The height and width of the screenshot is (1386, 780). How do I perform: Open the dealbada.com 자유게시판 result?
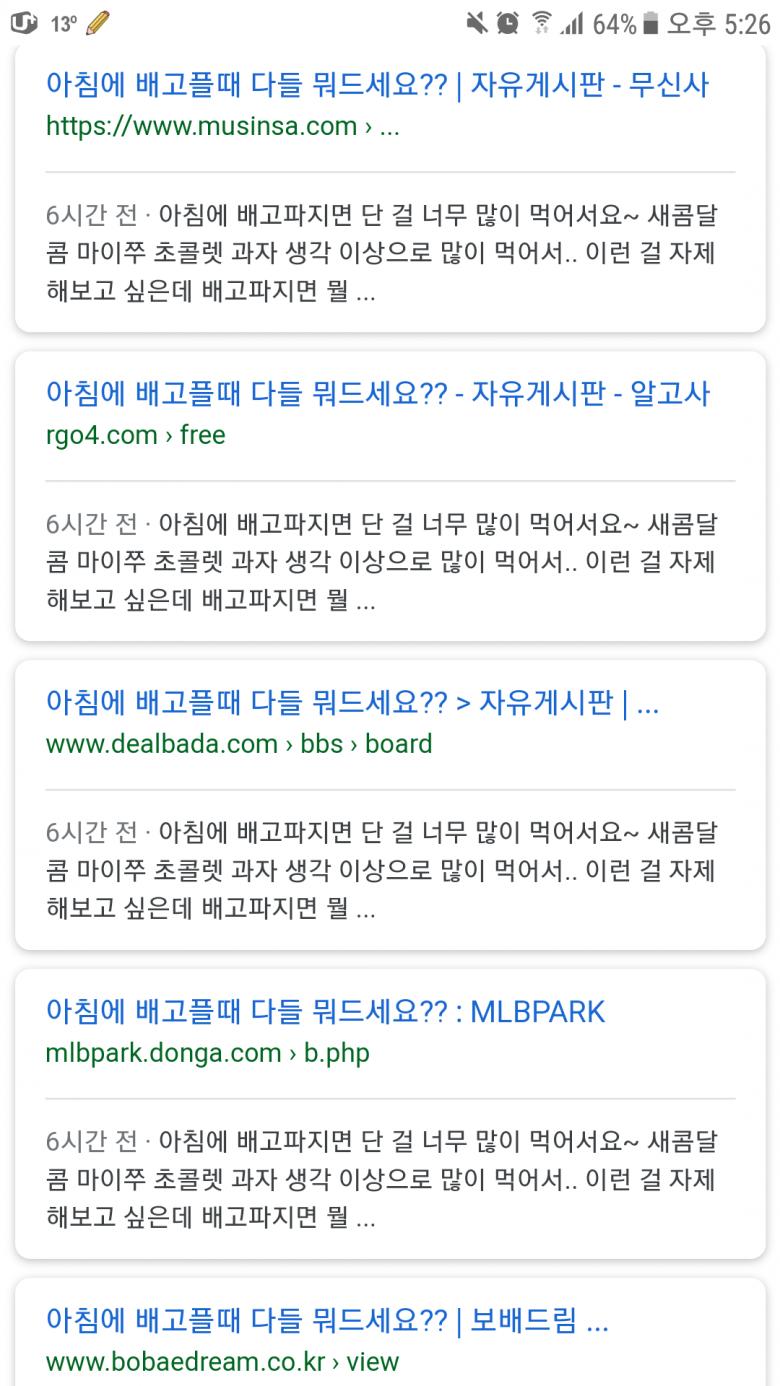[352, 703]
